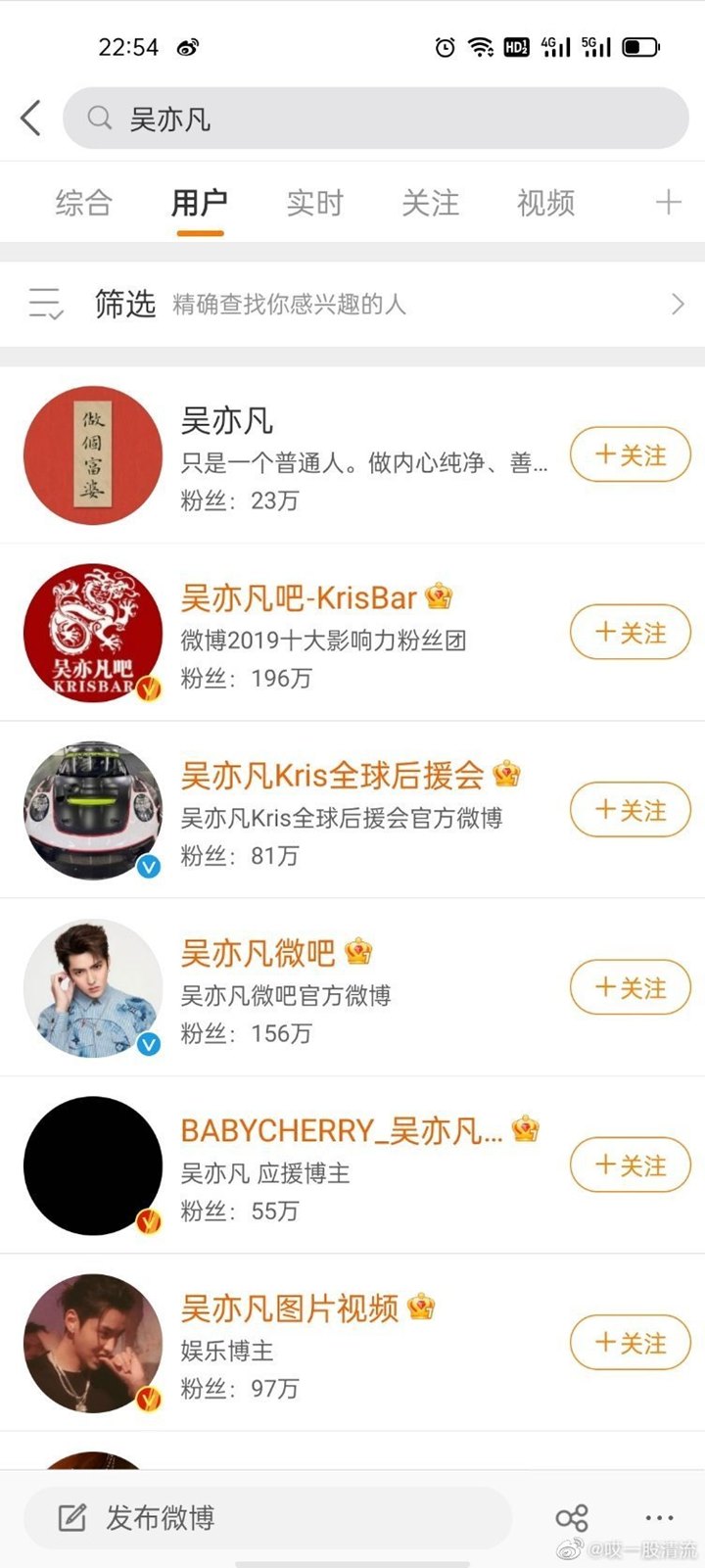
Task: Open the plus tab expander for more tabs
Action: (x=668, y=202)
